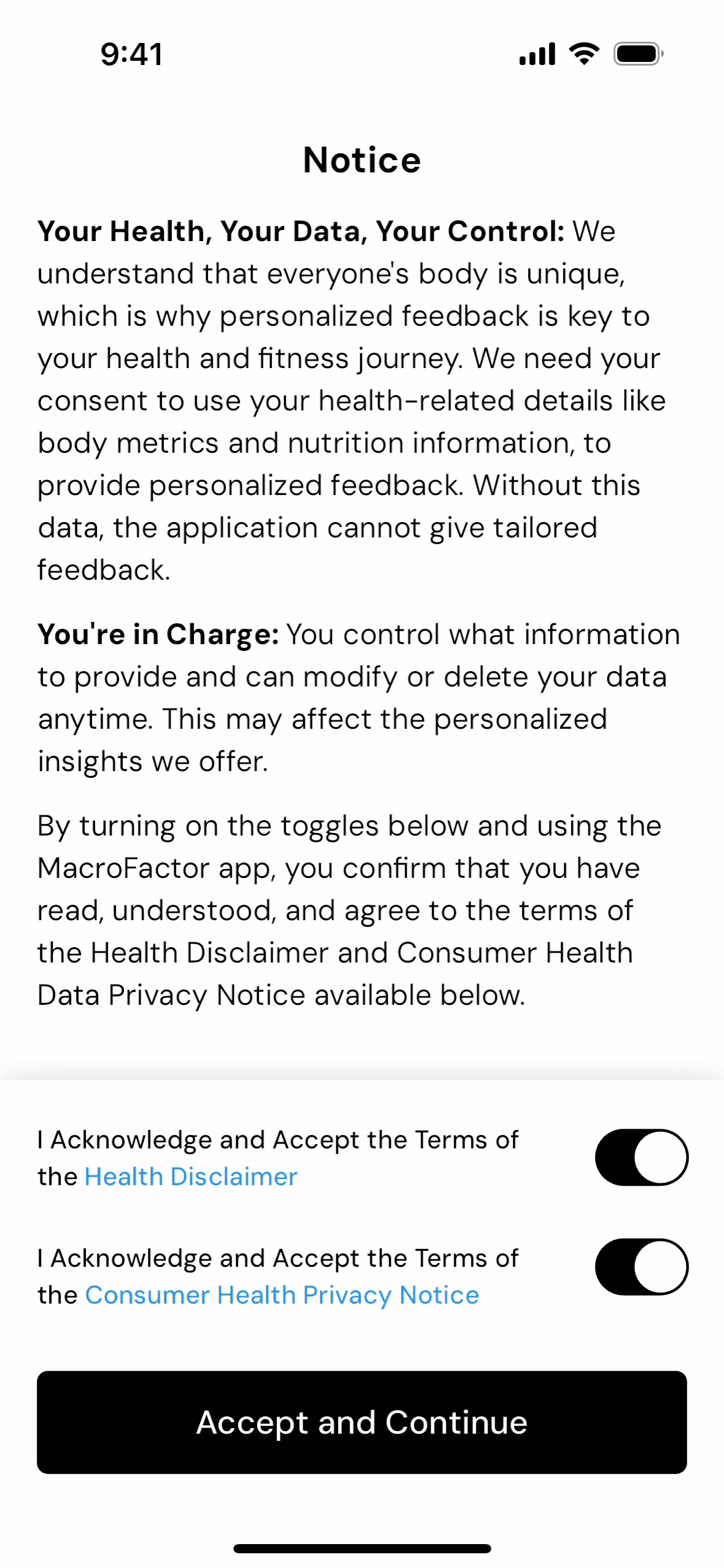Open the Consumer Health Privacy Notice link

click(282, 1294)
